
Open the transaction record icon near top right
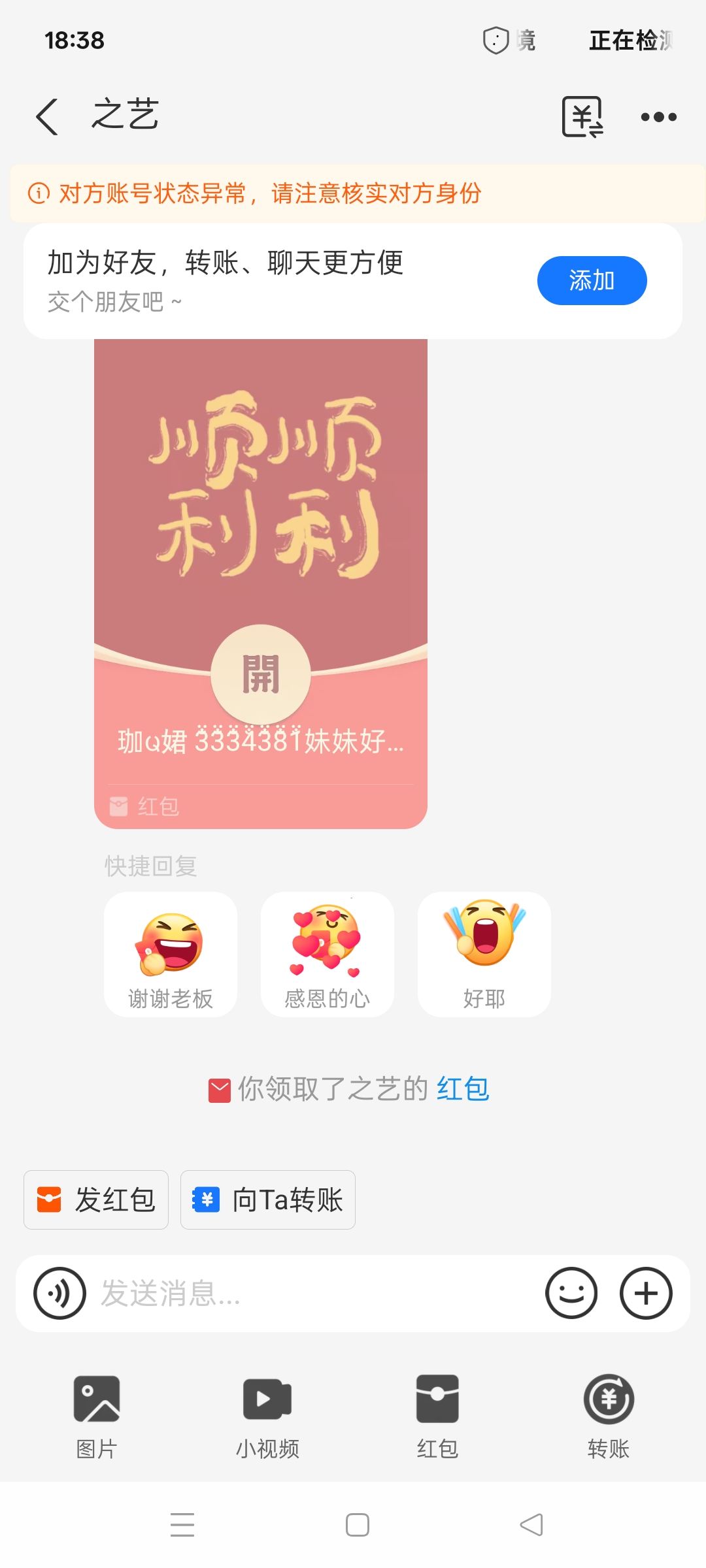tap(581, 116)
